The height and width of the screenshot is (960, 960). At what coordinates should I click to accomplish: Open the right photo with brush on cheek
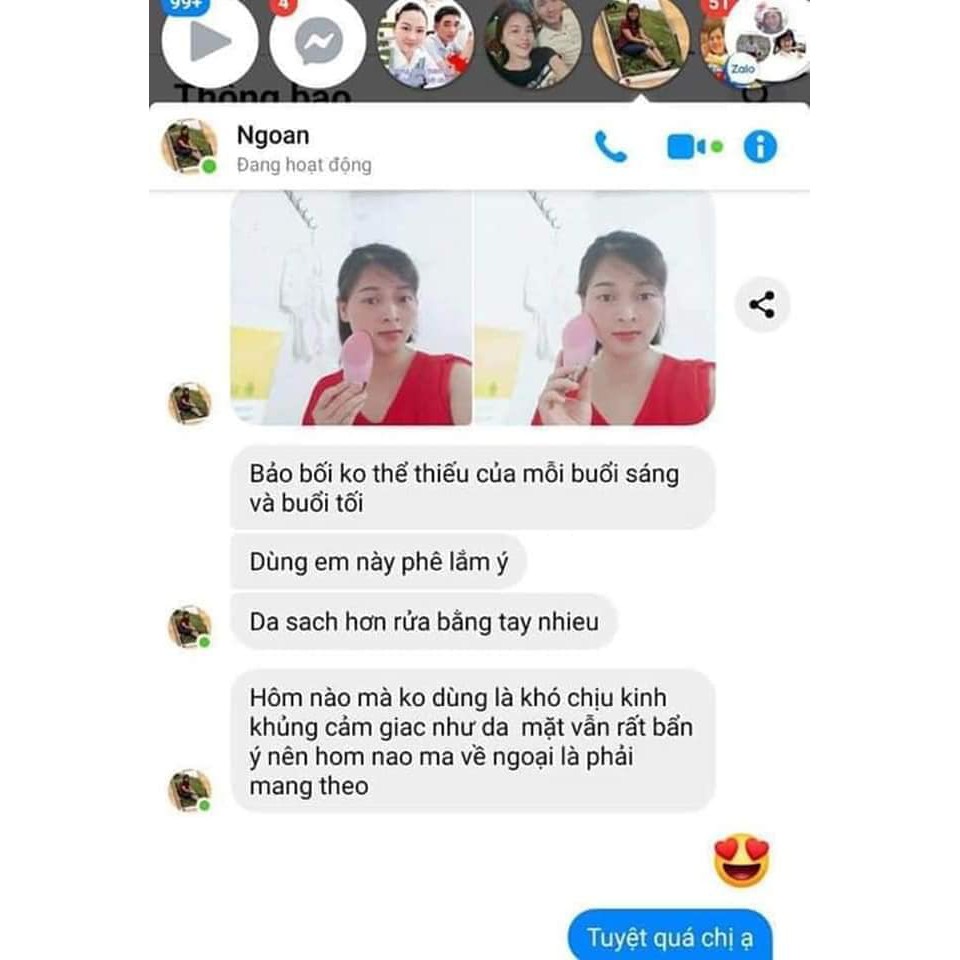pos(595,309)
